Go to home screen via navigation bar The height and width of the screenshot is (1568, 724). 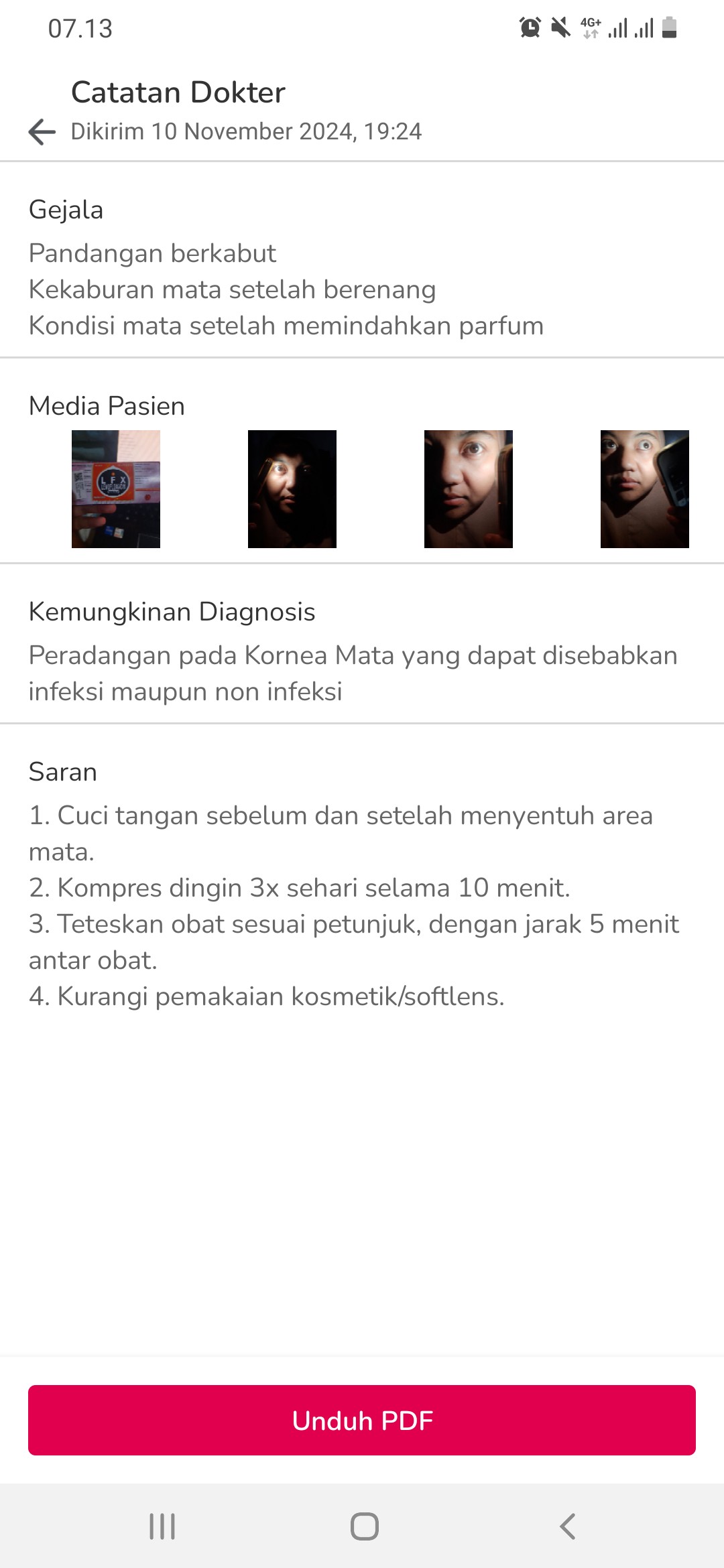365,1526
